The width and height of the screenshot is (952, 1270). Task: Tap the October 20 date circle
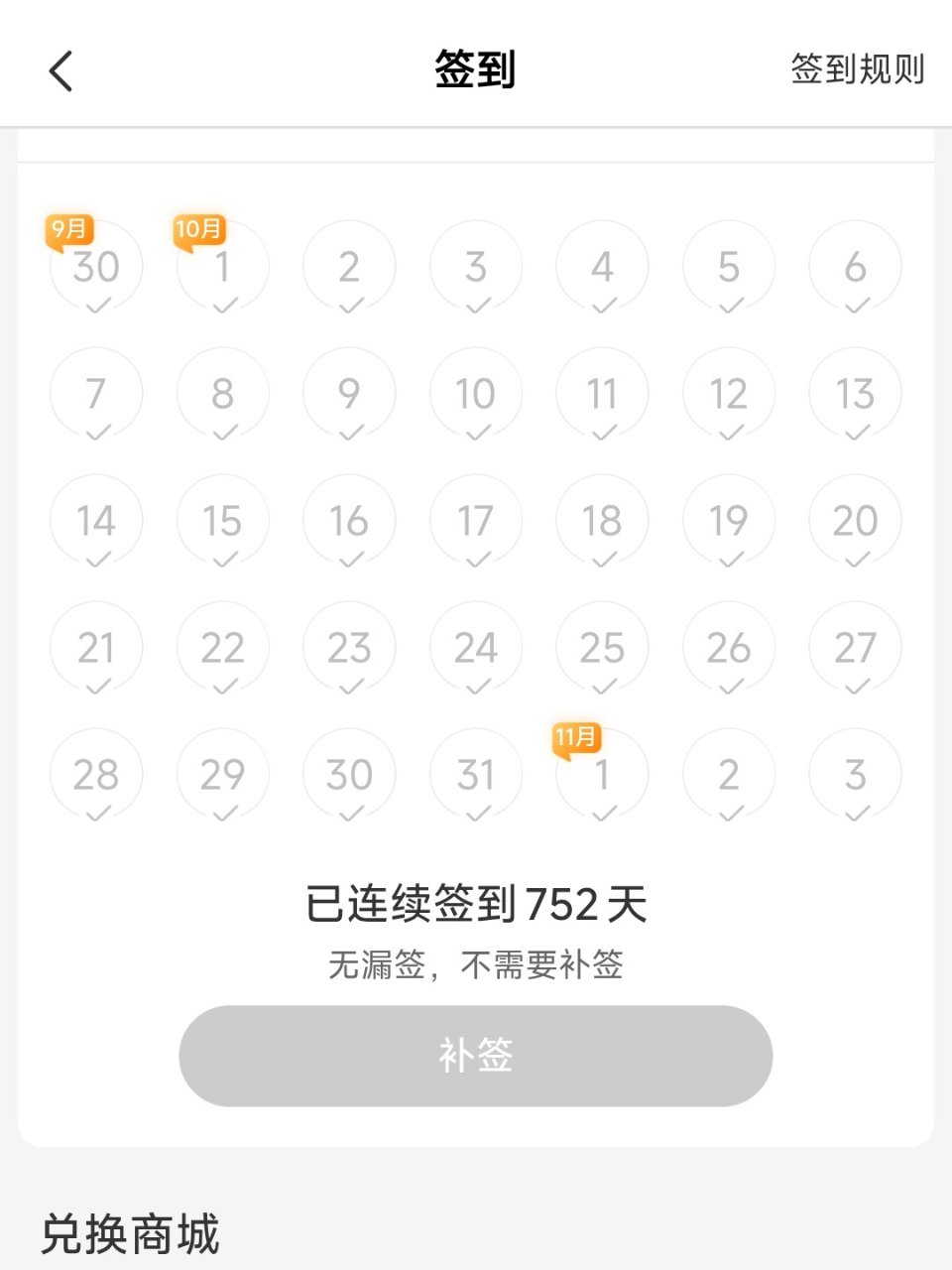(854, 520)
